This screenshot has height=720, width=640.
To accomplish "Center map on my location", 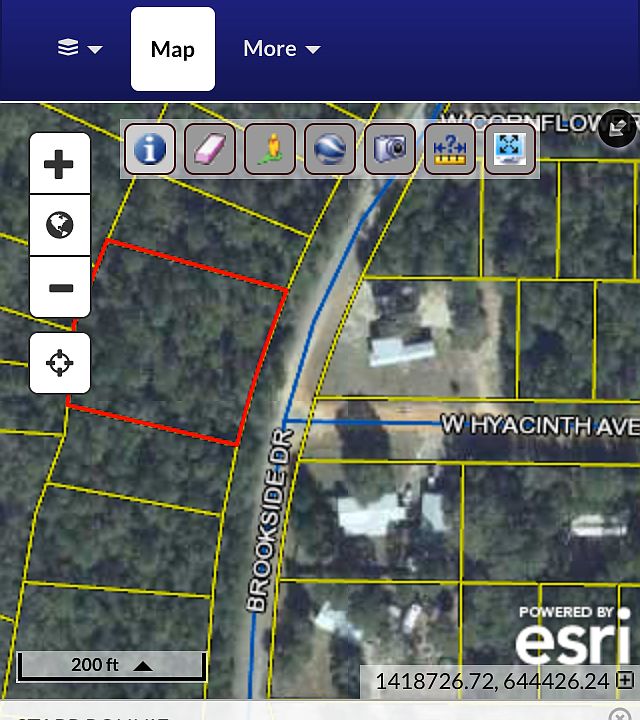I will pos(60,362).
